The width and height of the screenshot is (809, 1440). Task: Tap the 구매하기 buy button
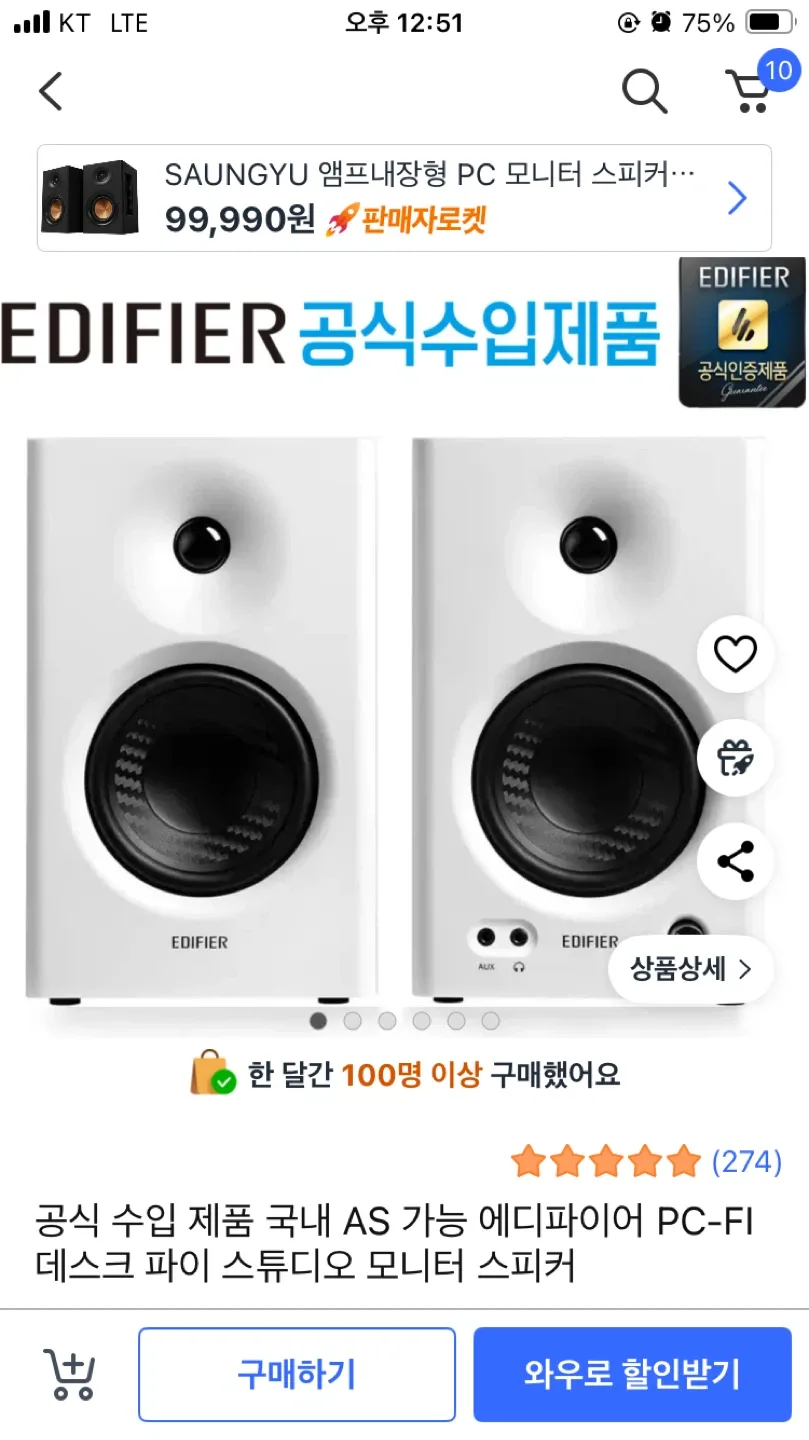(296, 1374)
